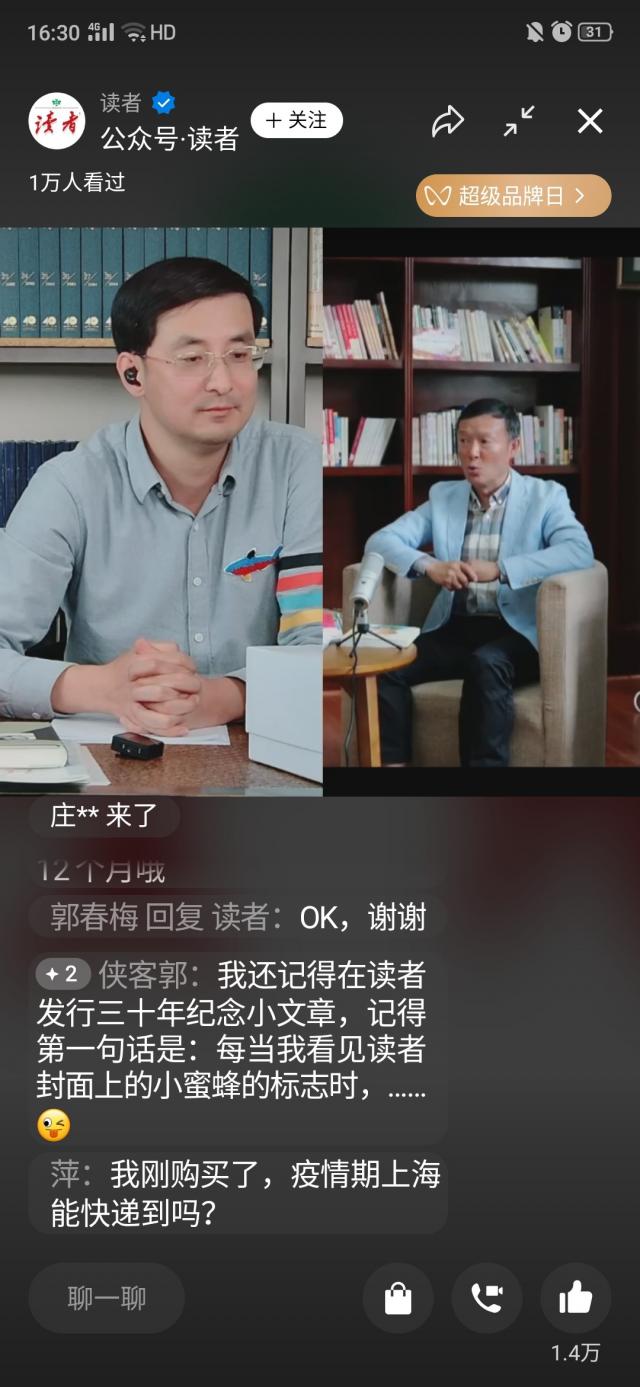The width and height of the screenshot is (640, 1387).
Task: Start a video call link-up
Action: point(487,1298)
